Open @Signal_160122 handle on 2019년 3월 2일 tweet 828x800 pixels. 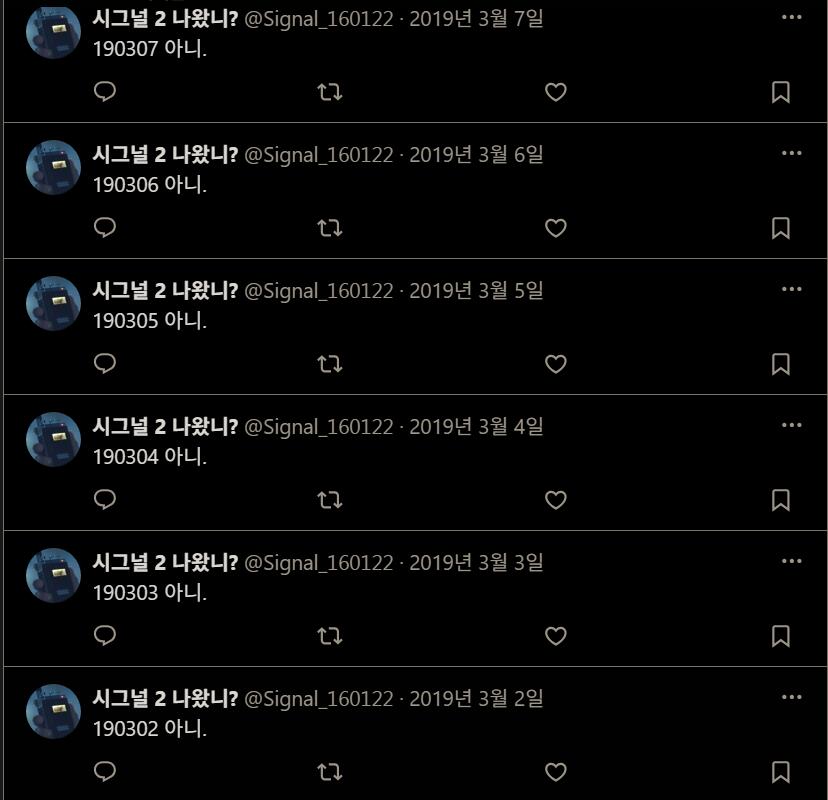click(x=319, y=699)
